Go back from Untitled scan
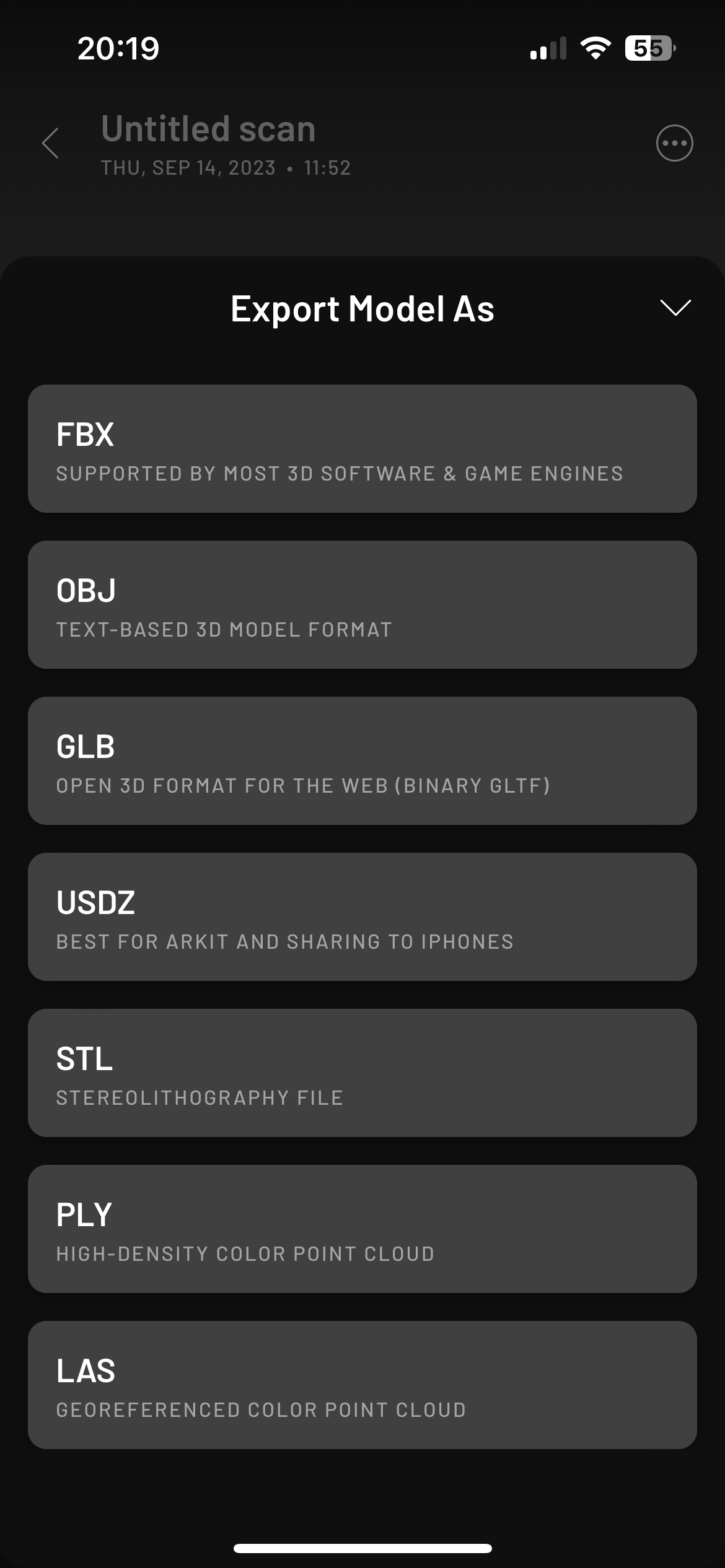 tap(51, 144)
